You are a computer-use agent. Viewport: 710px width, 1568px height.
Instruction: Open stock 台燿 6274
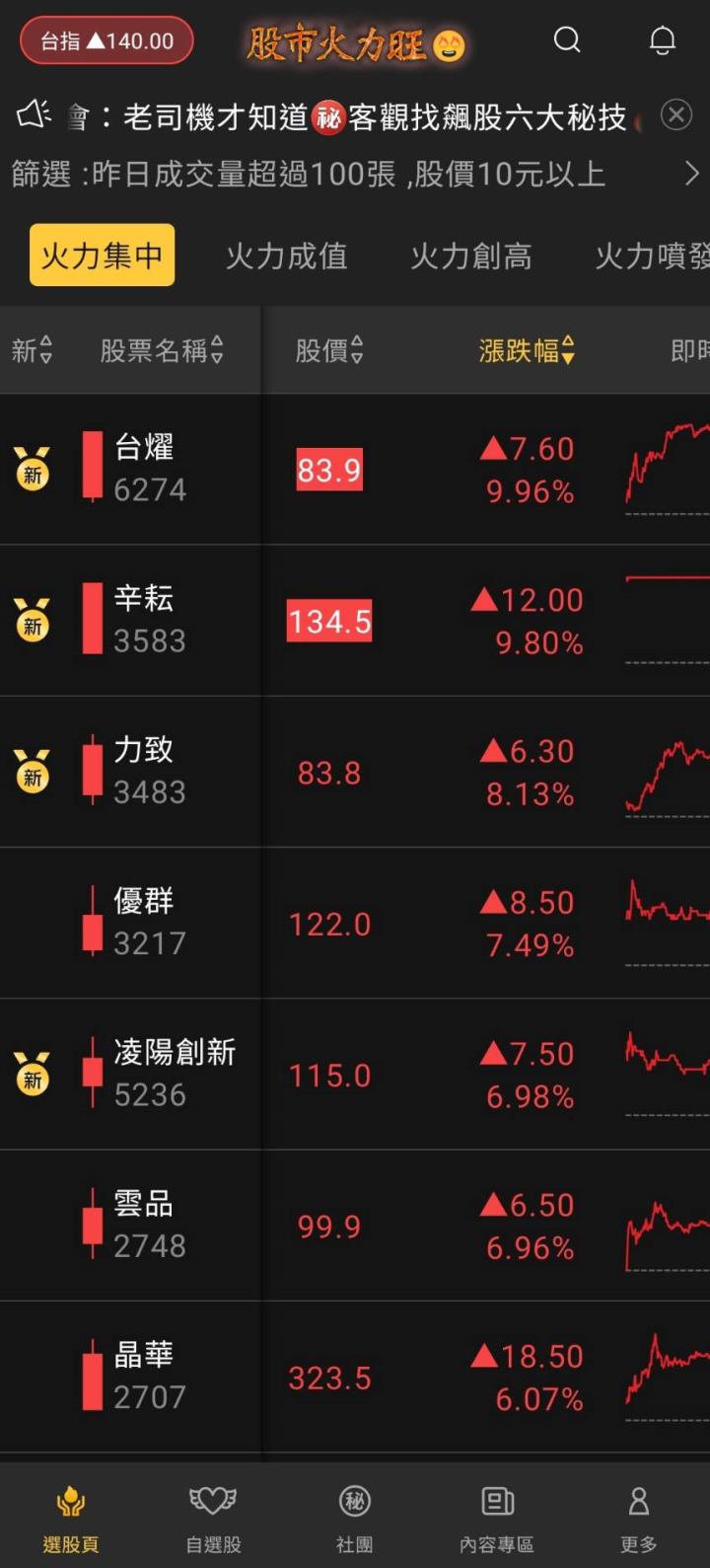[x=148, y=469]
